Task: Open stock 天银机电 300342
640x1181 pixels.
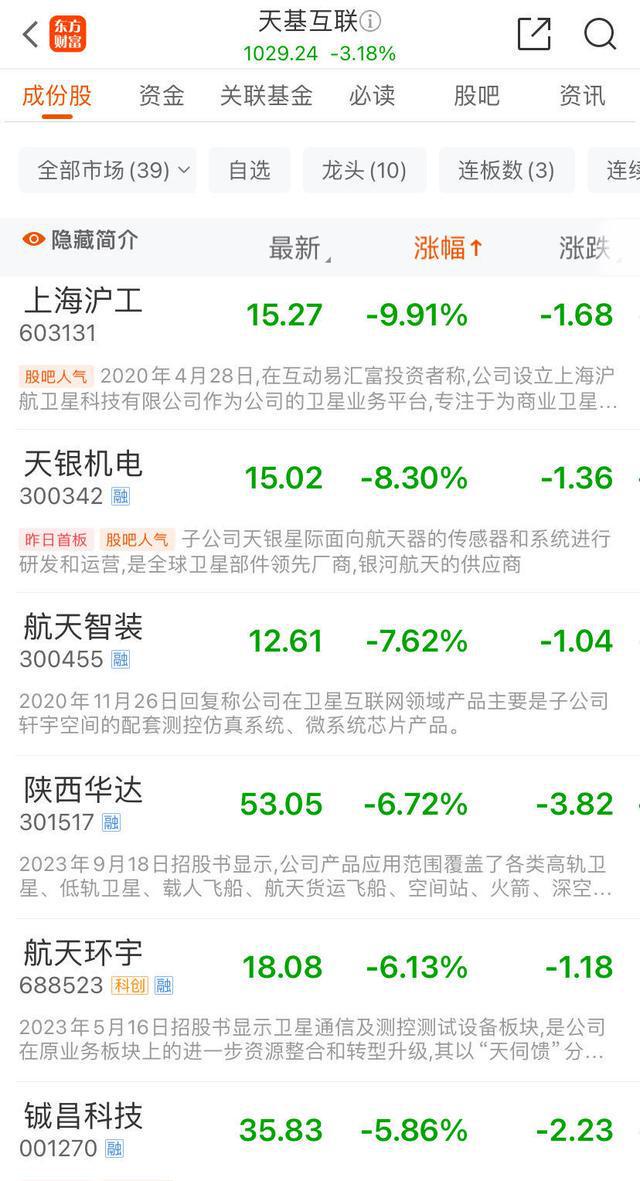Action: (x=320, y=512)
